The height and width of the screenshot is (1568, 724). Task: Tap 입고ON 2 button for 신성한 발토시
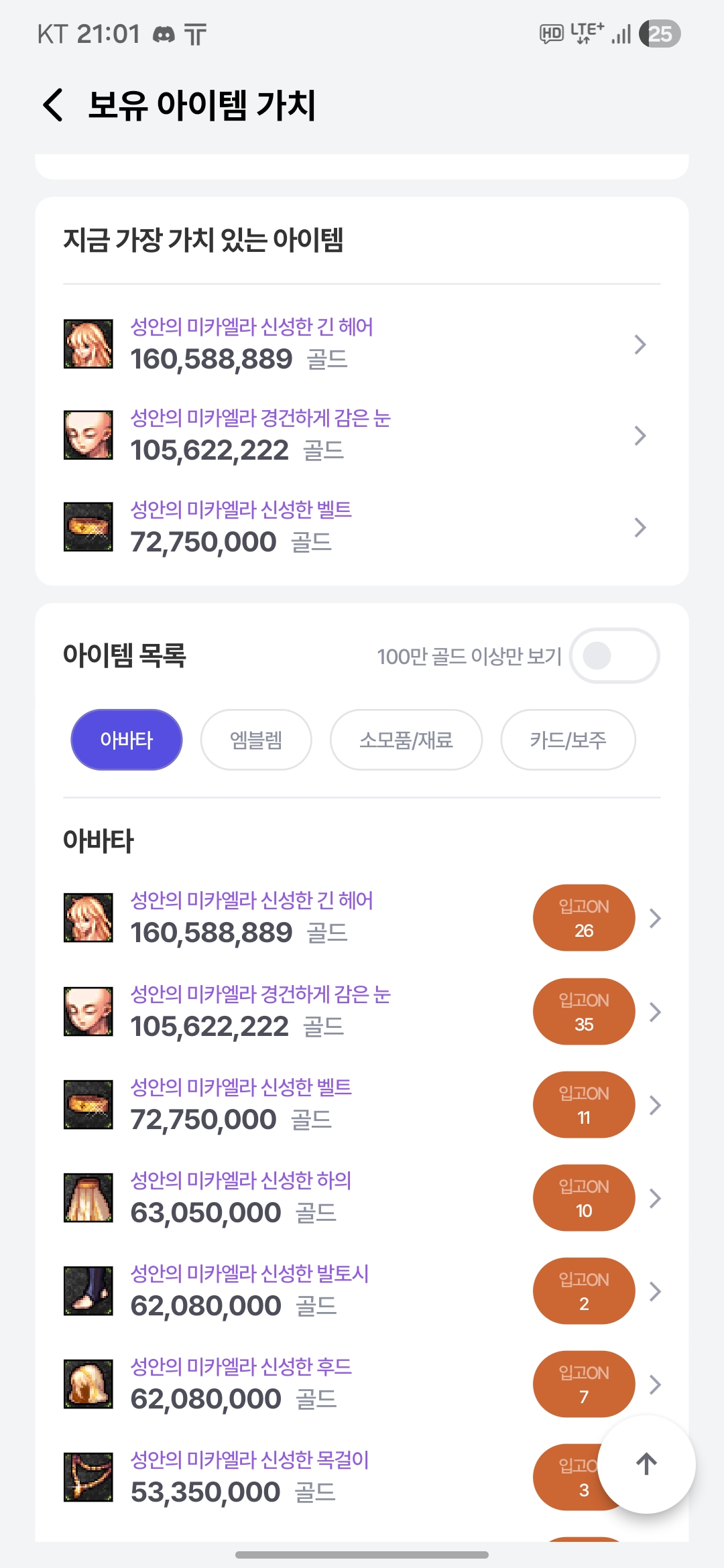[583, 1291]
